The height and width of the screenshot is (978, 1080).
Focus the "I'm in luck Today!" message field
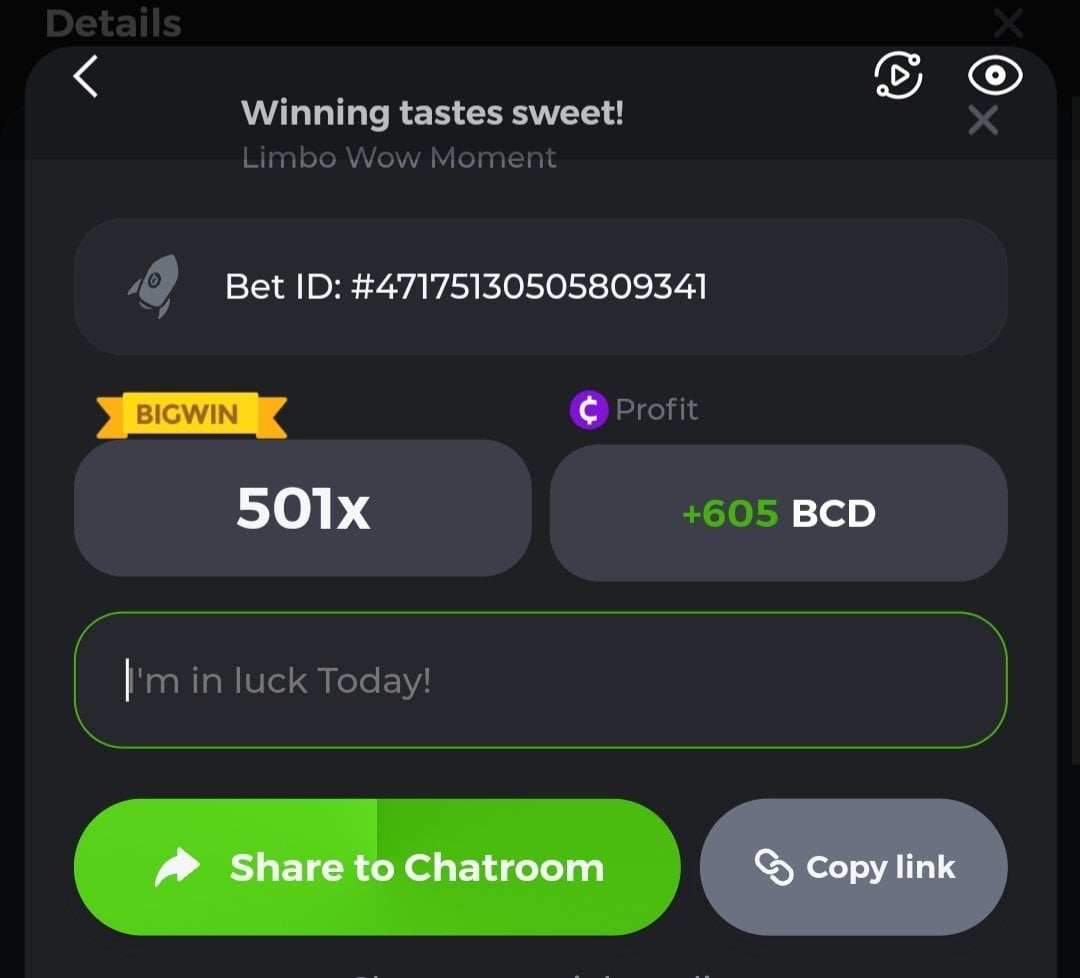[x=540, y=680]
